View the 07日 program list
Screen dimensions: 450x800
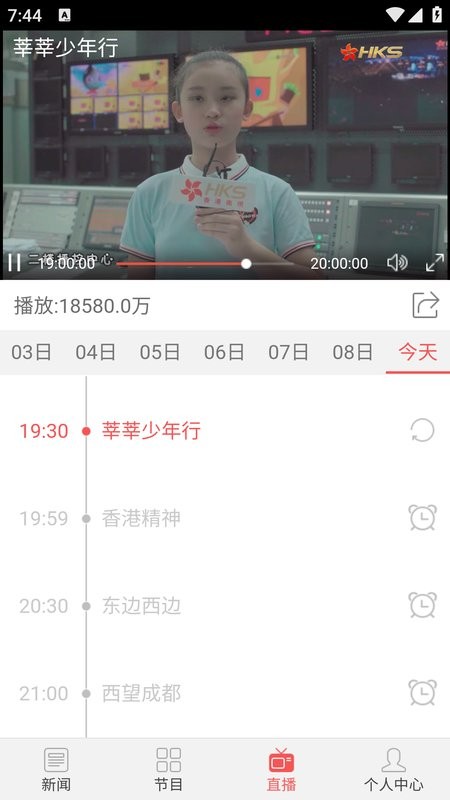[289, 353]
